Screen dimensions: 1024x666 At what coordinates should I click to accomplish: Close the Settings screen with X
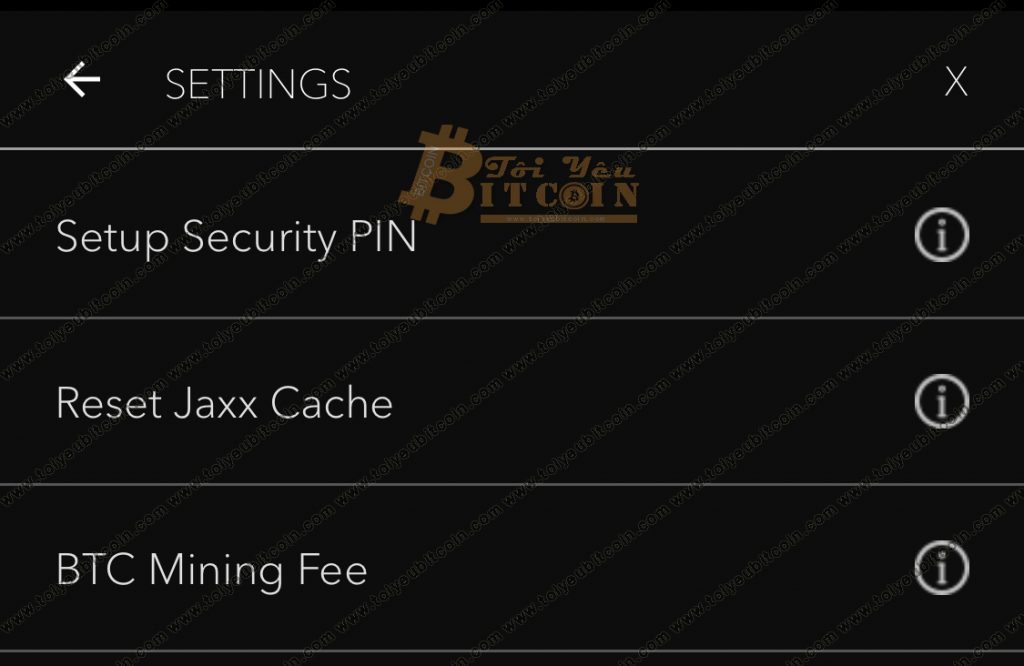[955, 83]
